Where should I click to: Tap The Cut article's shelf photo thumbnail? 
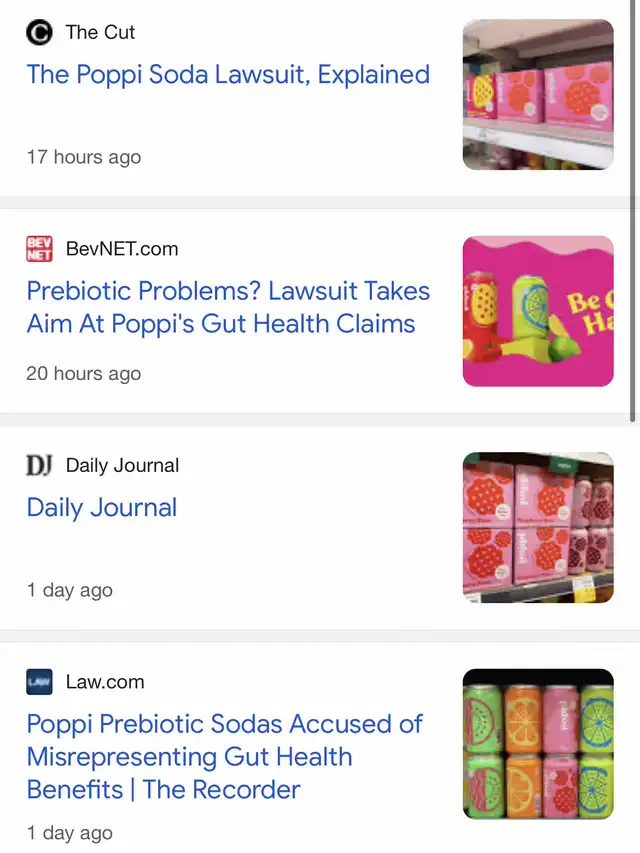pos(538,95)
